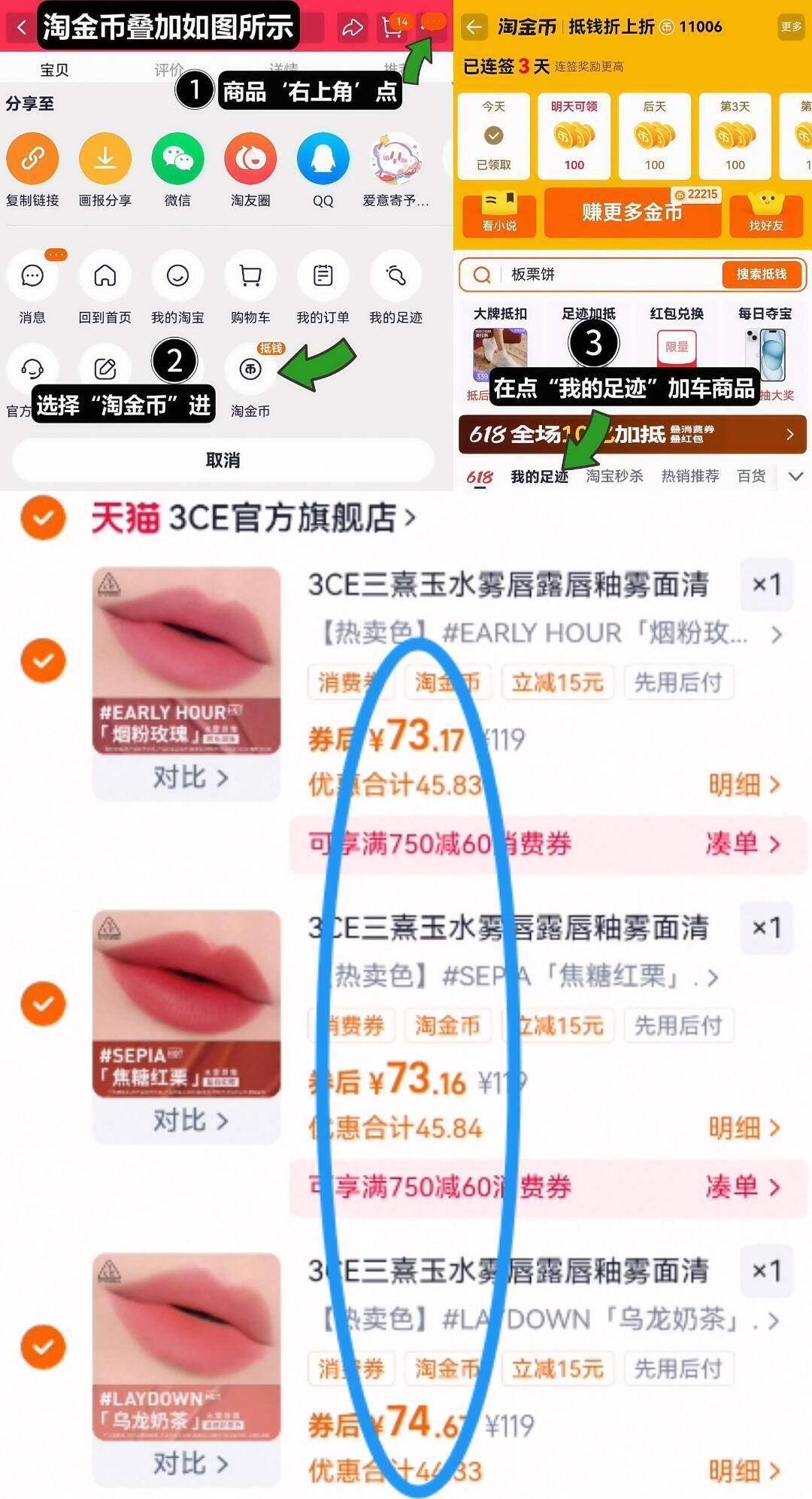Uncheck the #LAYDOWN 乌龙奶茶 item

pyautogui.click(x=43, y=1346)
